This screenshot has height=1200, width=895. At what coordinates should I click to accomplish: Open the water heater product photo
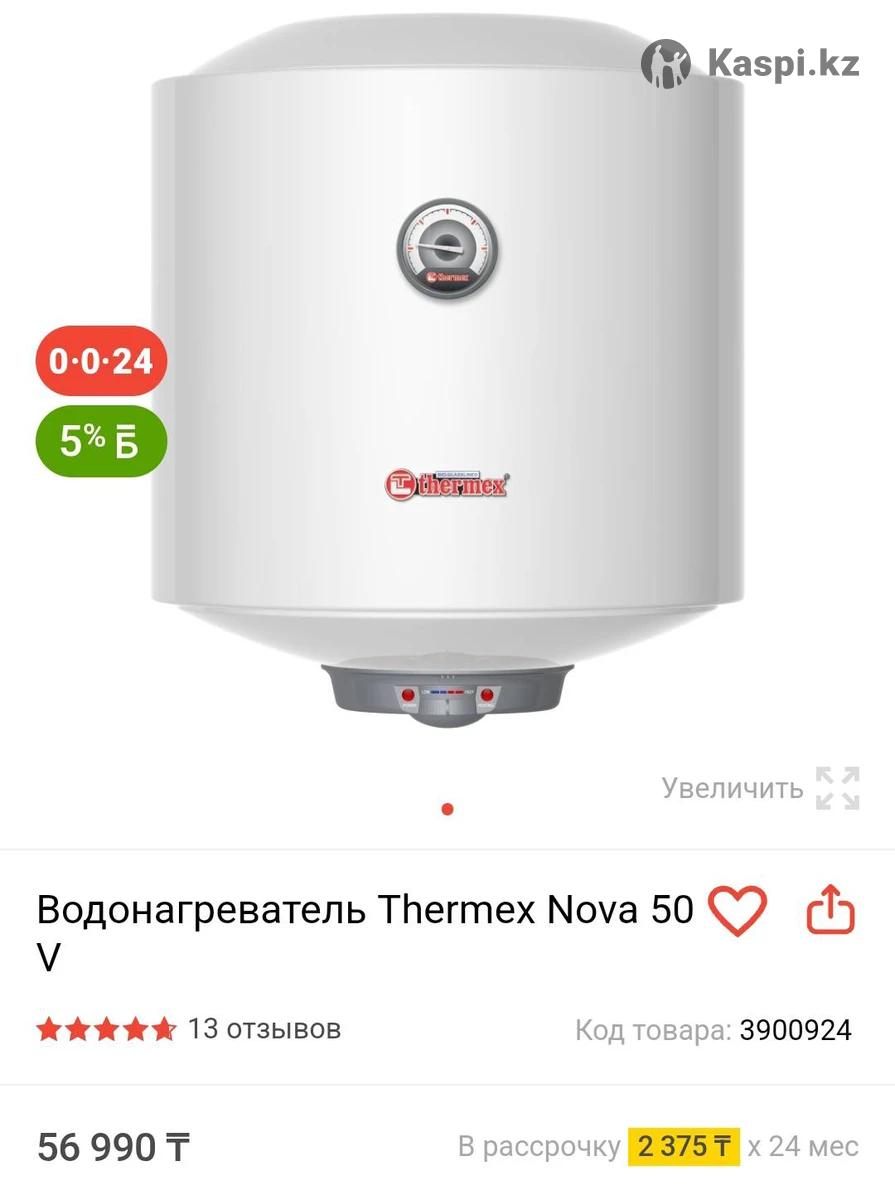(x=447, y=380)
